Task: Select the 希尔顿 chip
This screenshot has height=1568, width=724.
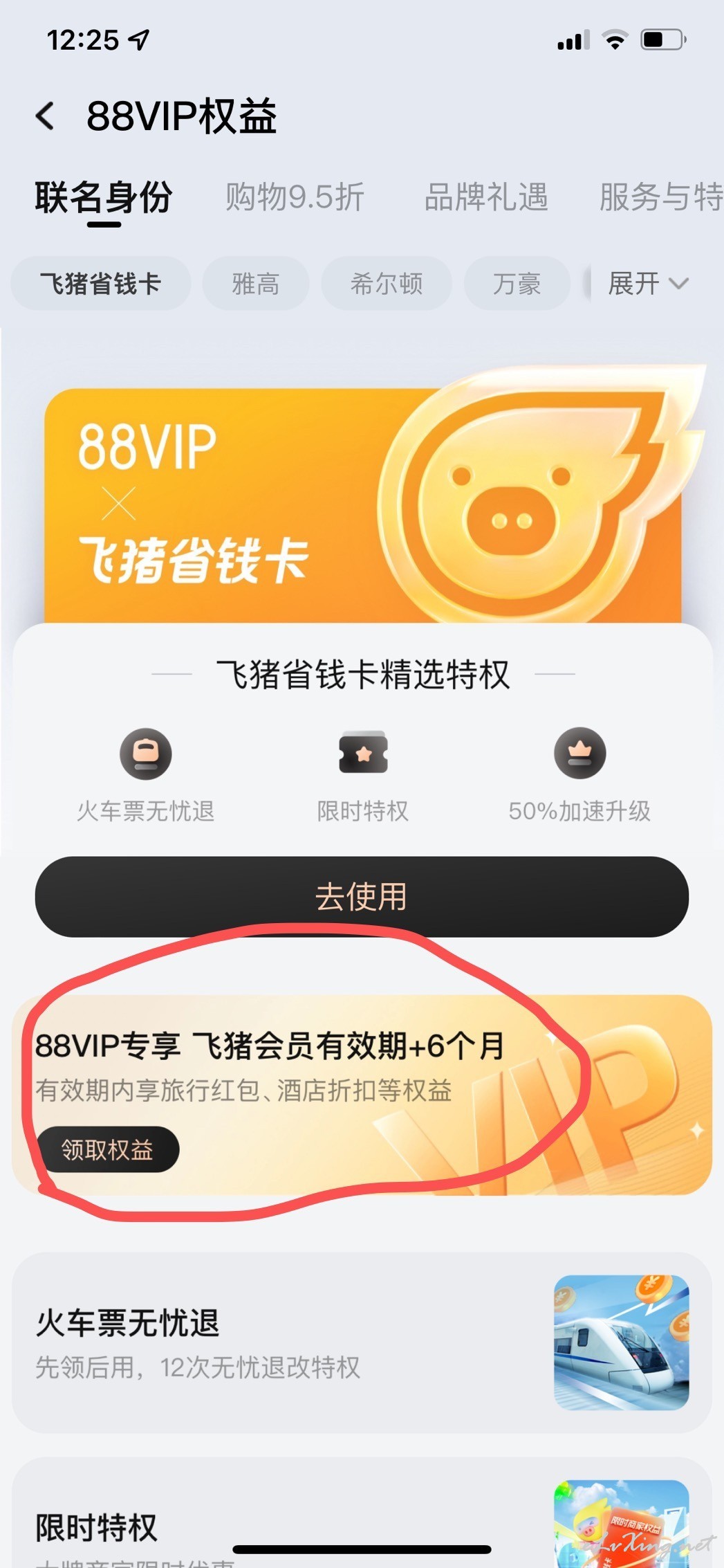Action: pos(387,284)
